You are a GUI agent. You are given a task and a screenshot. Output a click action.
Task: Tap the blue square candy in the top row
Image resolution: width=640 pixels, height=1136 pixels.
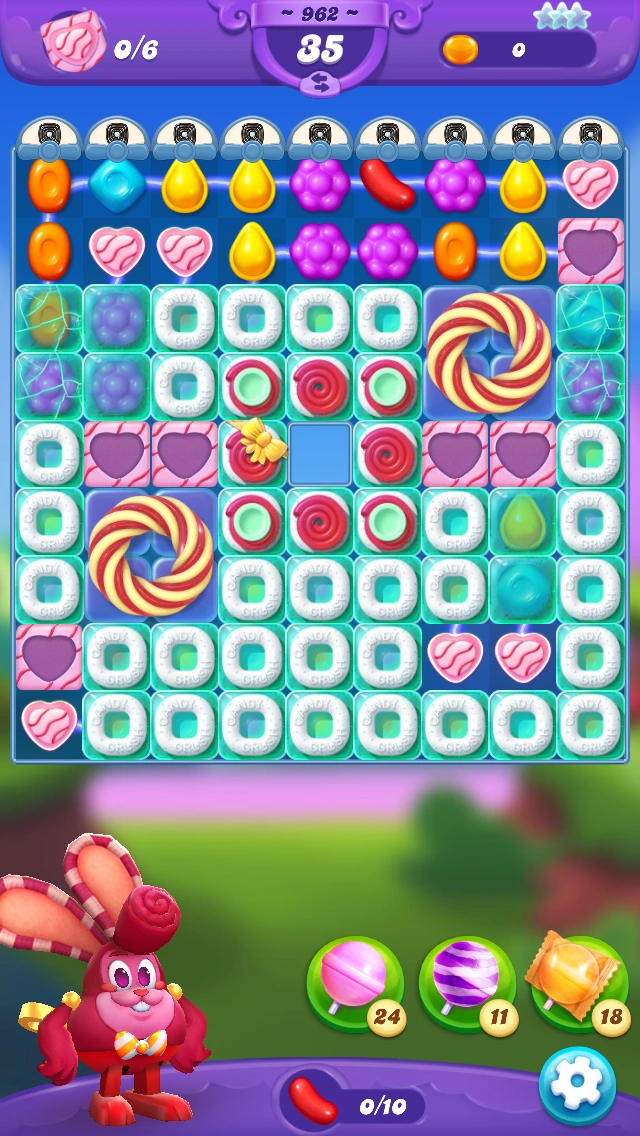click(117, 184)
